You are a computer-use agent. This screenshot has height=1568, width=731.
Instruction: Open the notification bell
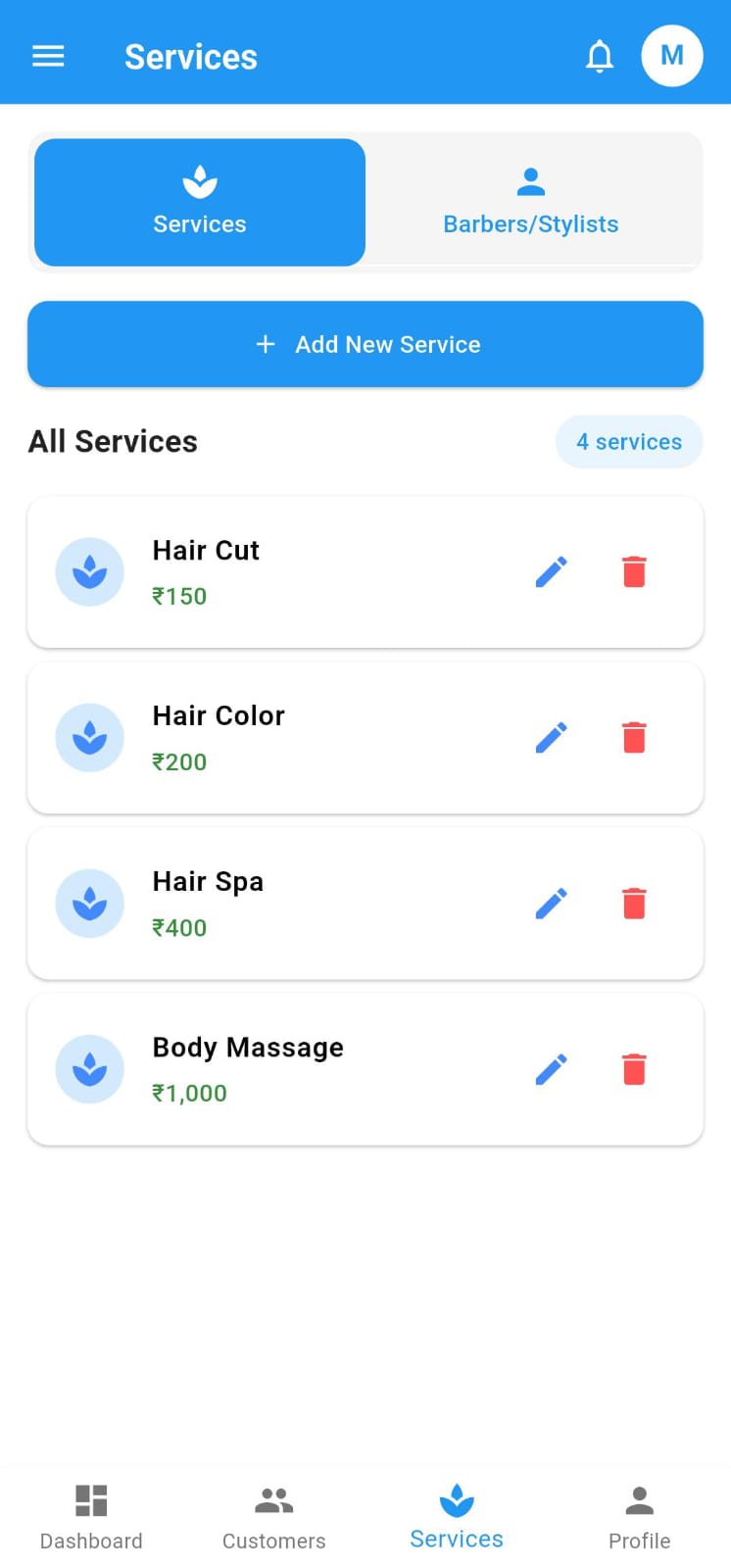click(x=599, y=56)
